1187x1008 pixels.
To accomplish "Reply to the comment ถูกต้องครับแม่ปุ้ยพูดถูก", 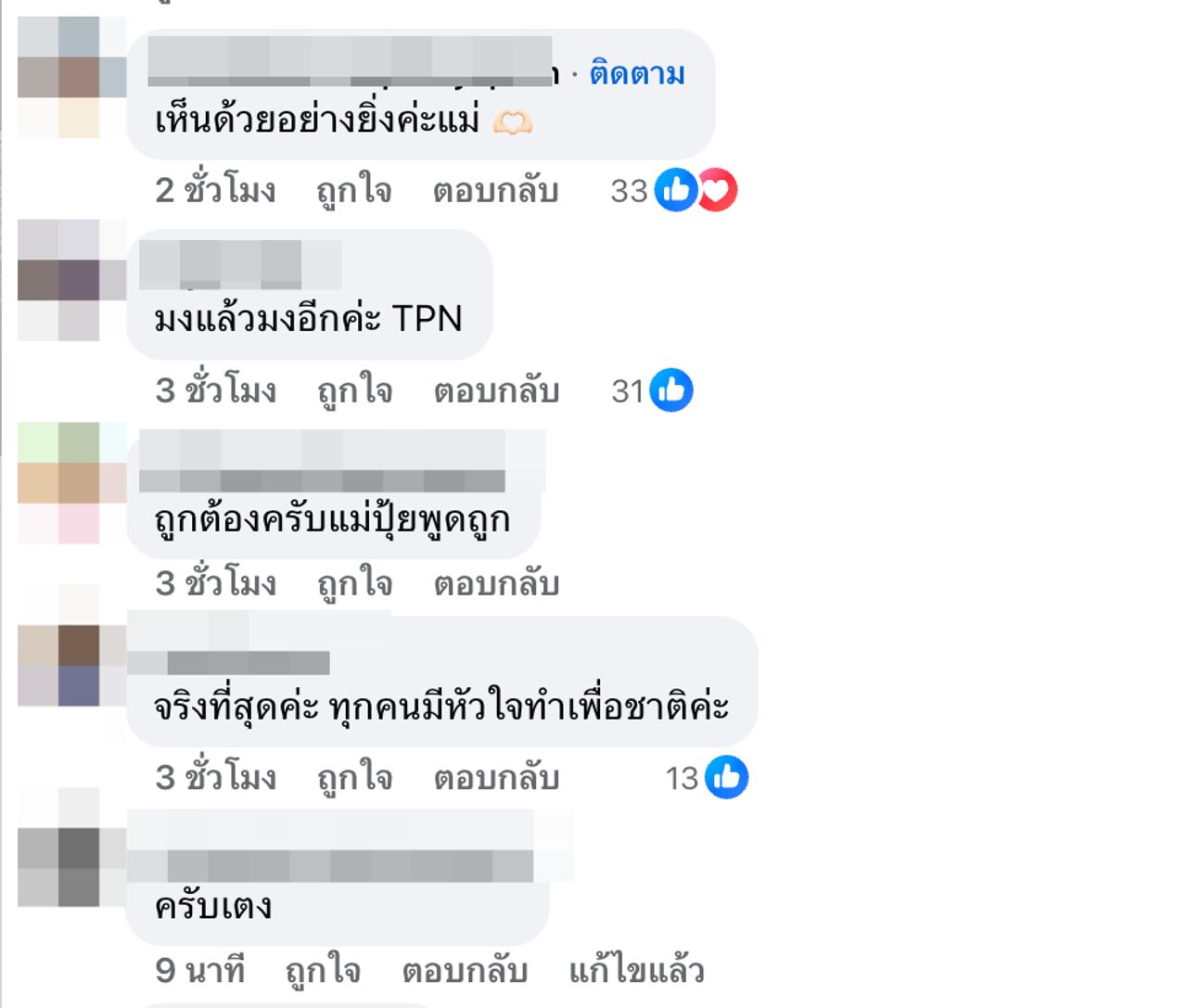I will [x=496, y=584].
